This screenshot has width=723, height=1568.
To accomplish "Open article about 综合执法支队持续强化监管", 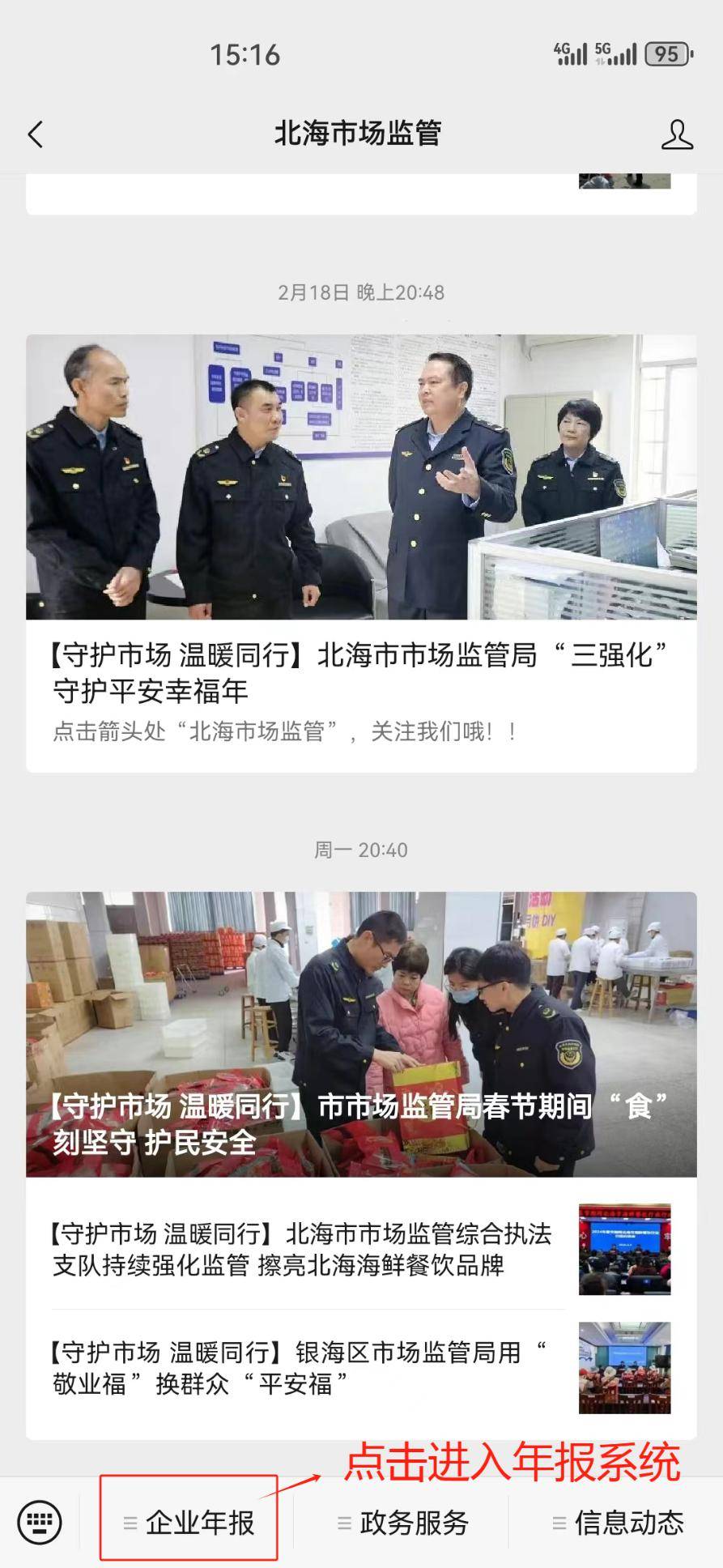I will 301,1250.
